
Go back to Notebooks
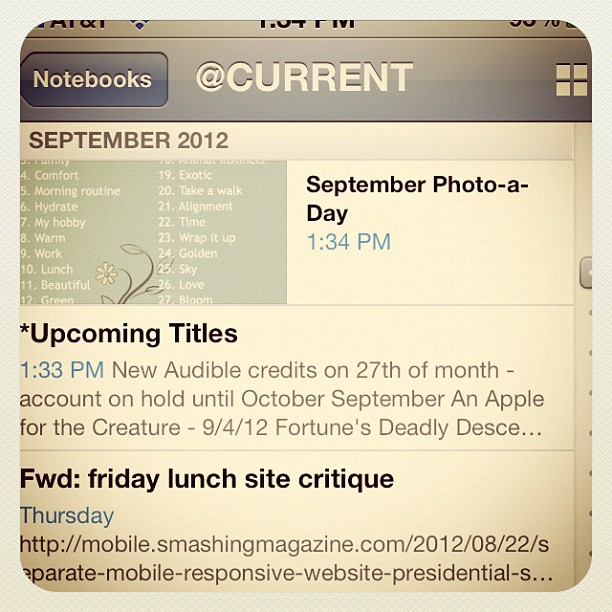(x=93, y=79)
